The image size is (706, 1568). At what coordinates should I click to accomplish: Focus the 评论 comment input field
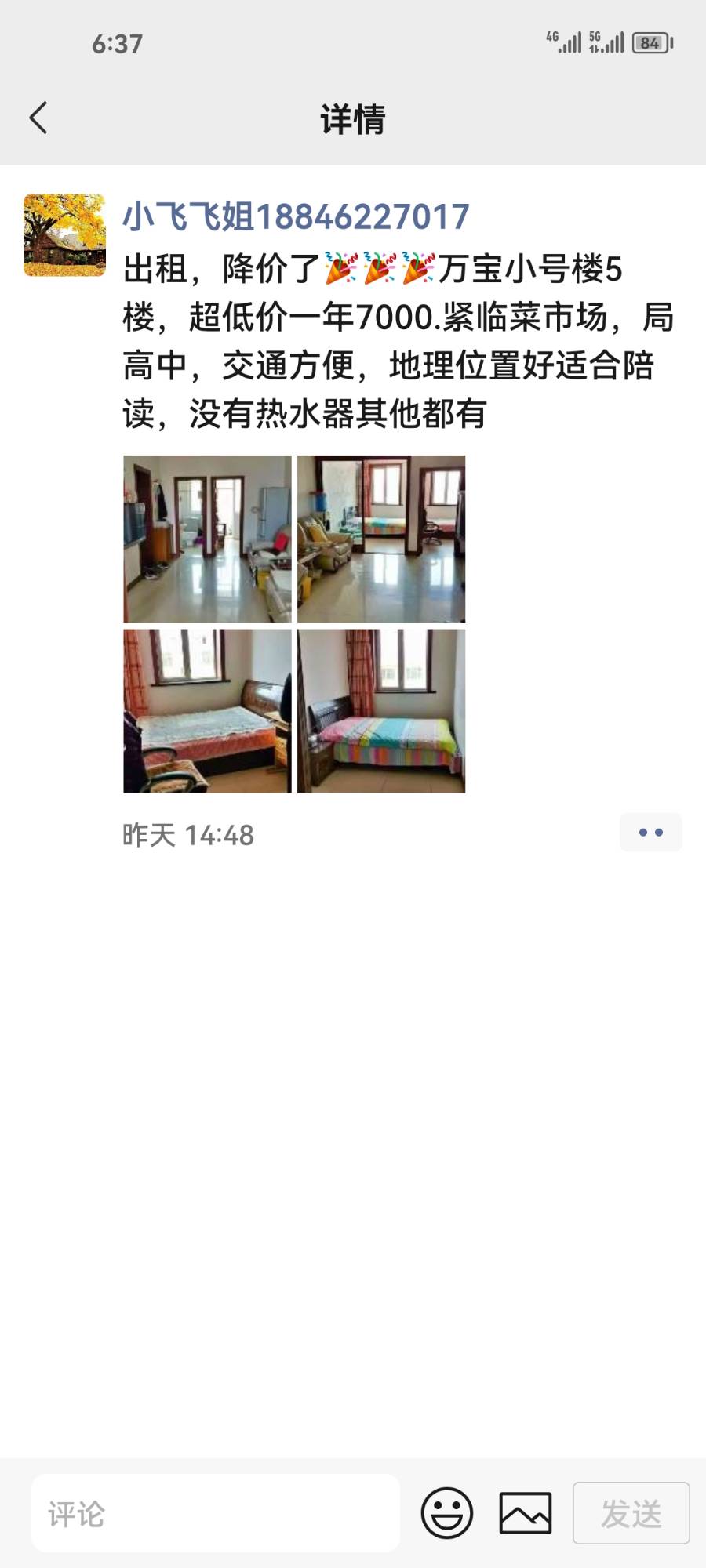[216, 1513]
